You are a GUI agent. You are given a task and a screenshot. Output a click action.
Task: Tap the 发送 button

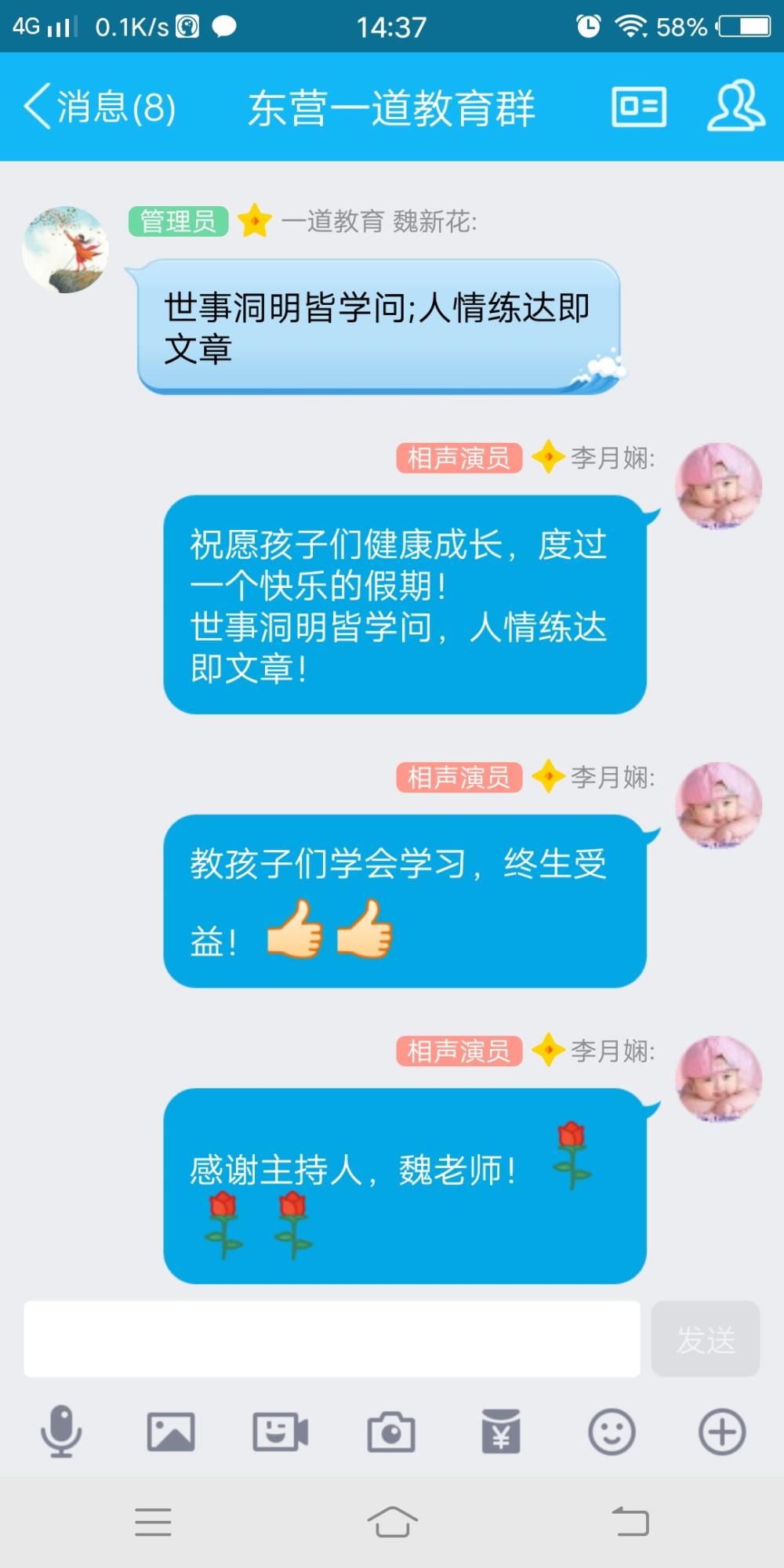tap(706, 1339)
